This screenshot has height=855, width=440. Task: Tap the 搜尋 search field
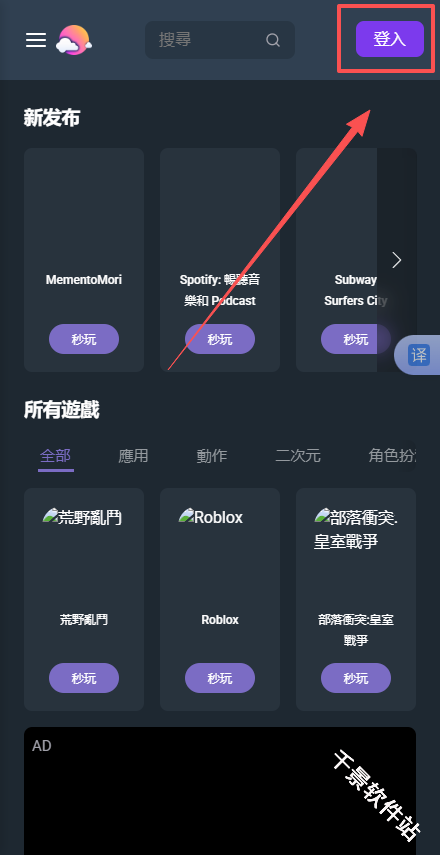pos(220,40)
